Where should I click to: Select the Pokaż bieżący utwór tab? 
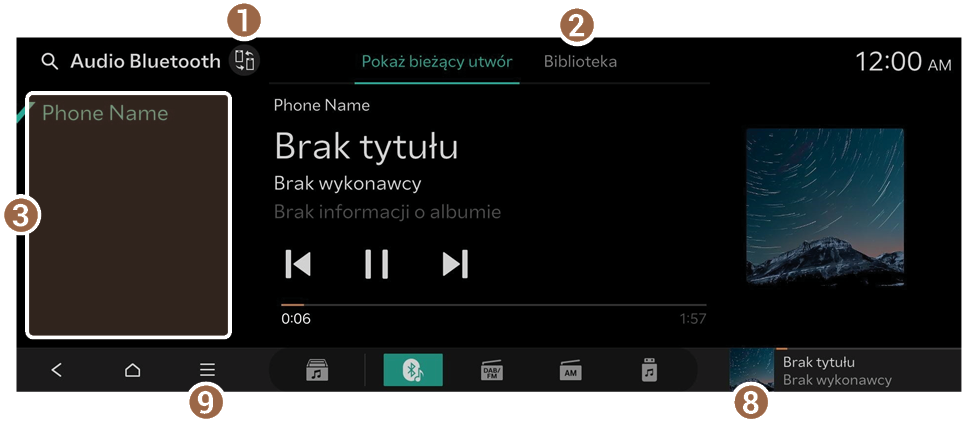pyautogui.click(x=435, y=62)
